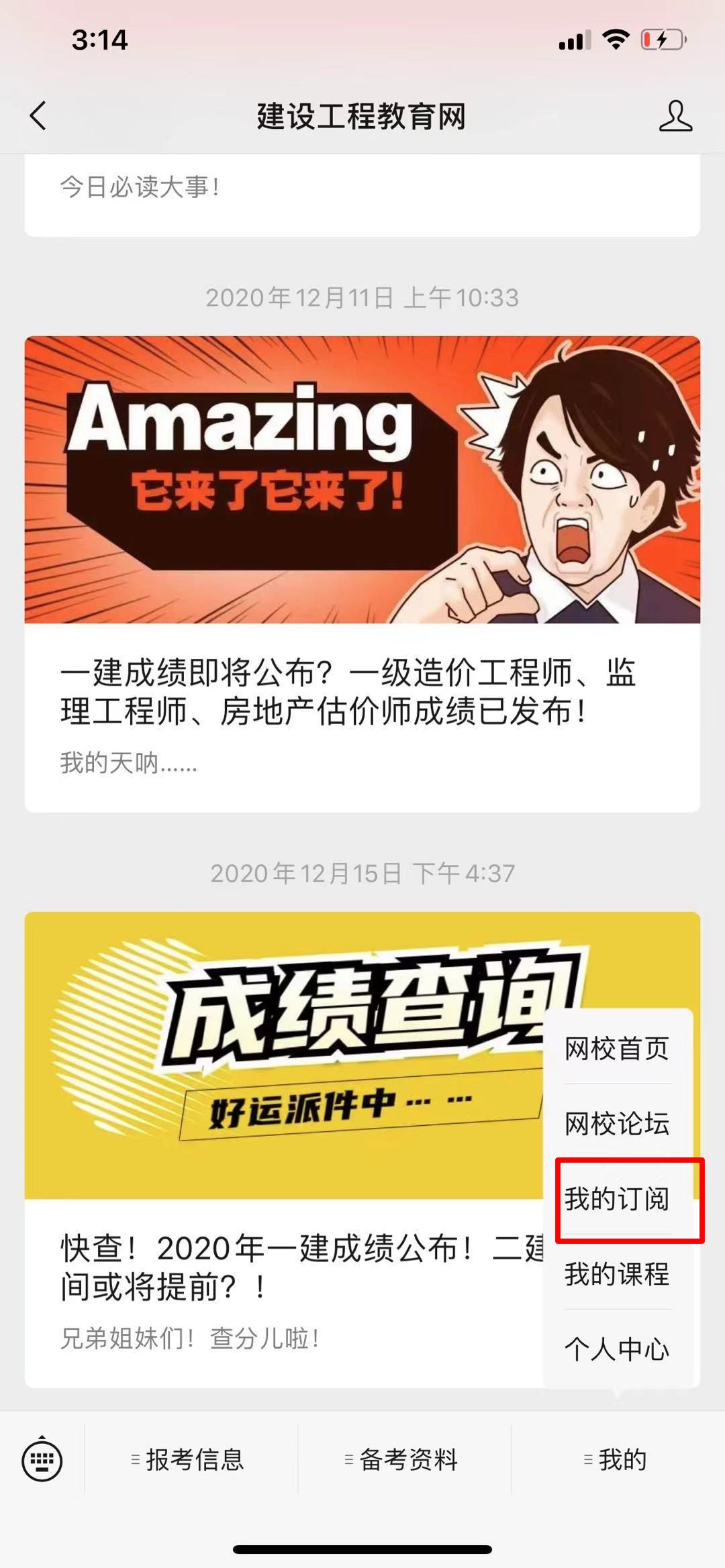Image resolution: width=725 pixels, height=1568 pixels.
Task: Expand the 备考资料 bottom menu
Action: coord(404,1459)
